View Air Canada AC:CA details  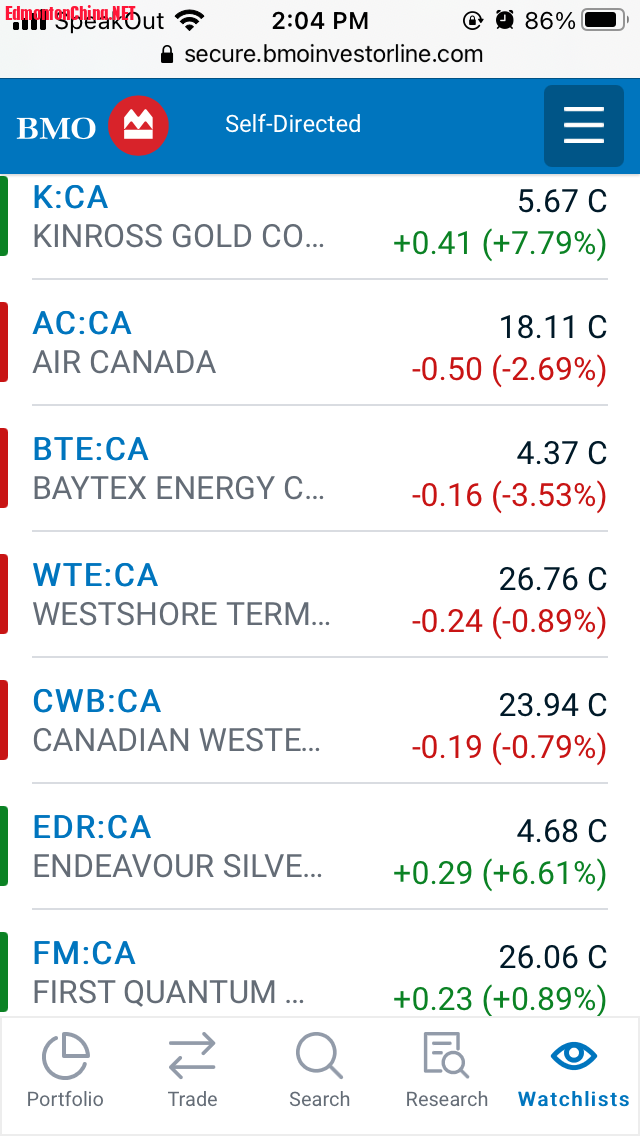pos(320,343)
